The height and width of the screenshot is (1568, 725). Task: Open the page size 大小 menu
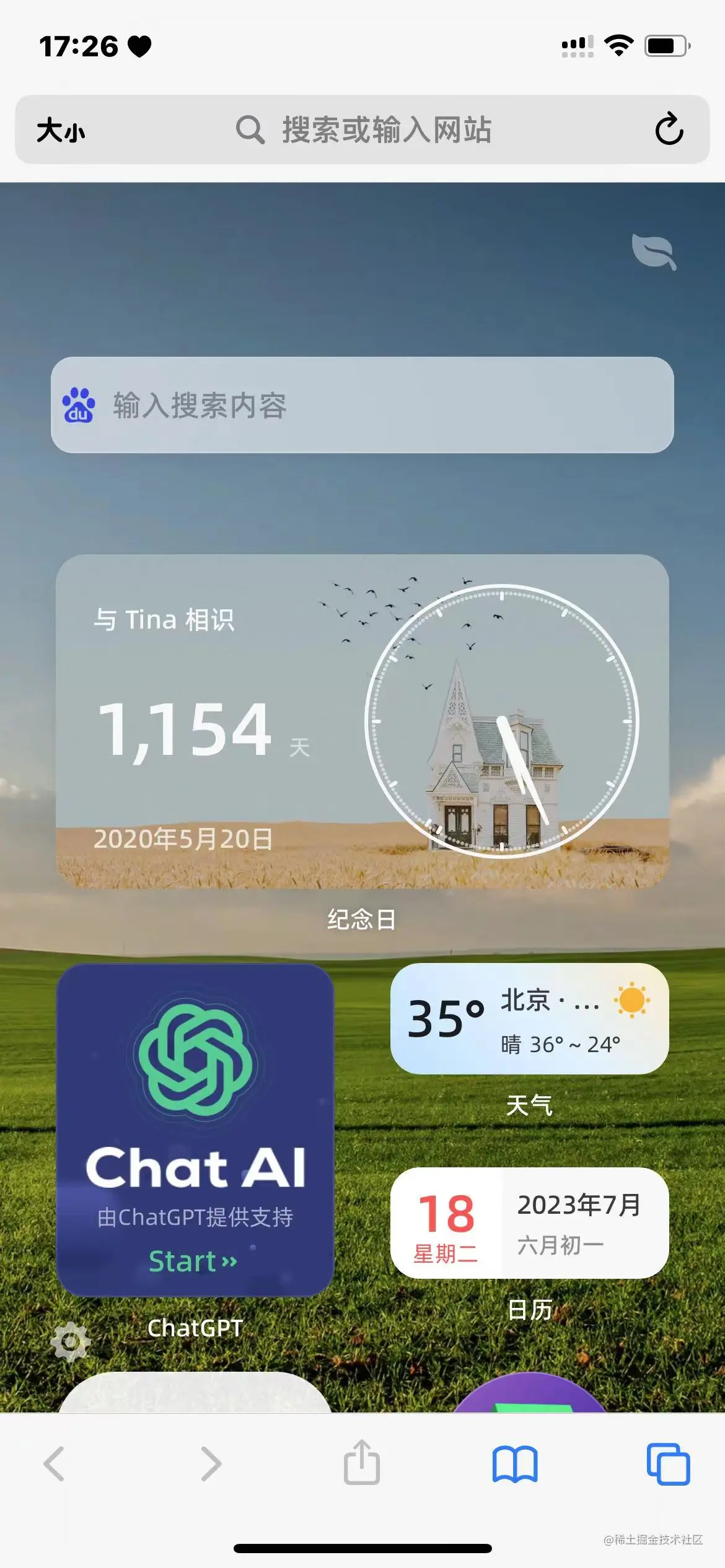(x=61, y=131)
